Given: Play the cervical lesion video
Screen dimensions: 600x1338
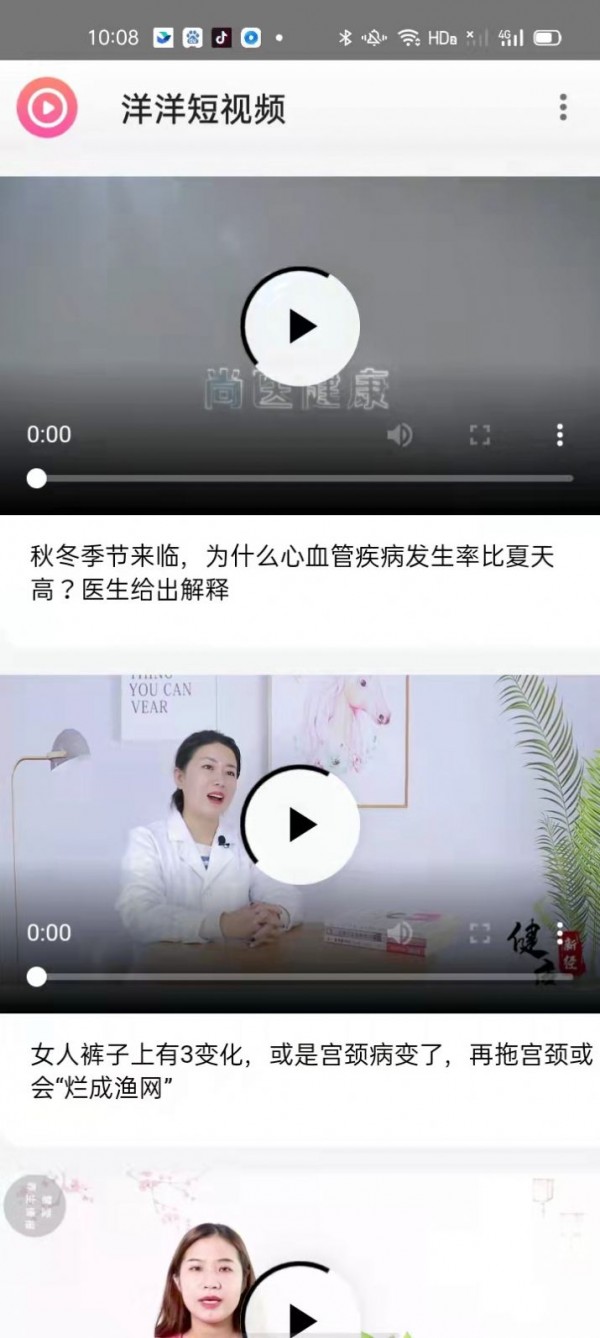Looking at the screenshot, I should pos(300,824).
